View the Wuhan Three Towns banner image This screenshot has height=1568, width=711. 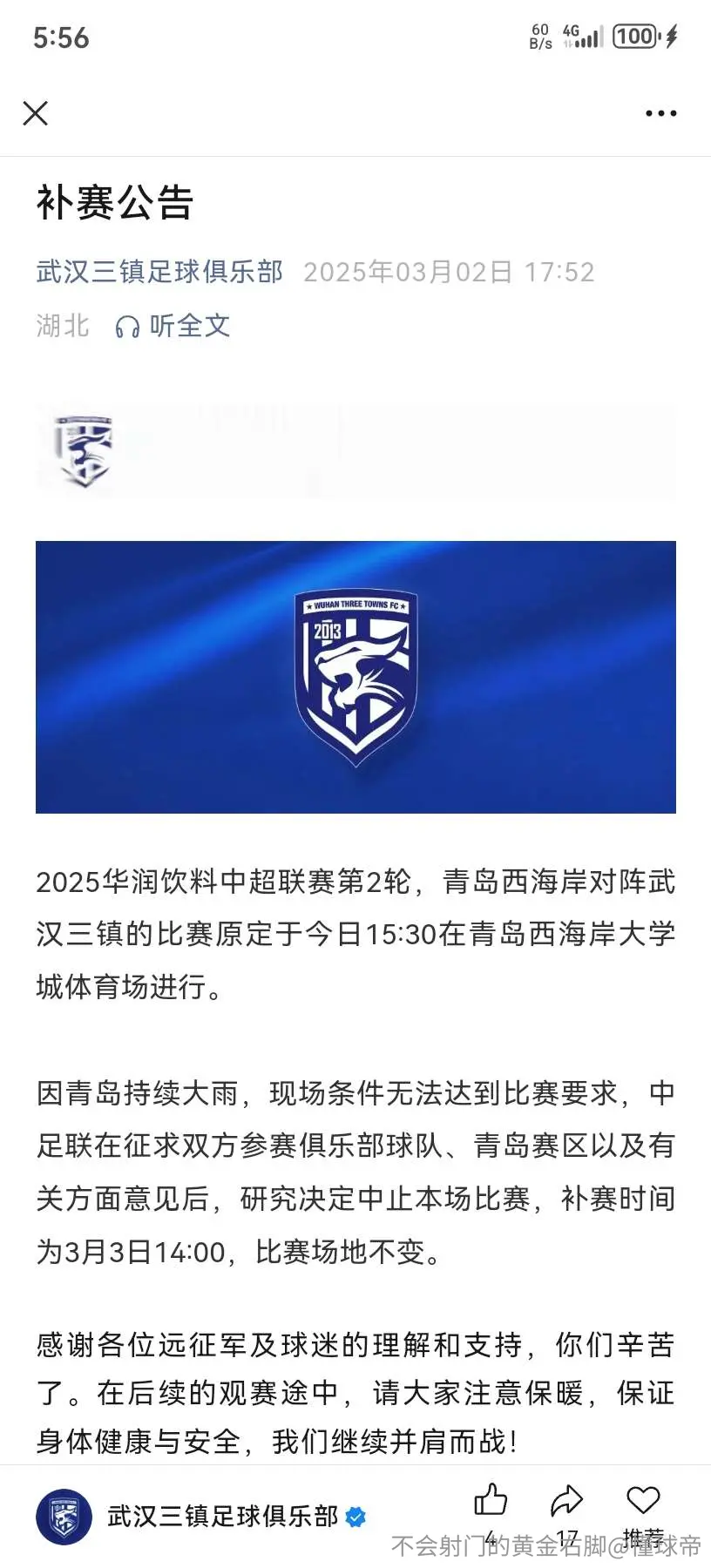[x=355, y=677]
